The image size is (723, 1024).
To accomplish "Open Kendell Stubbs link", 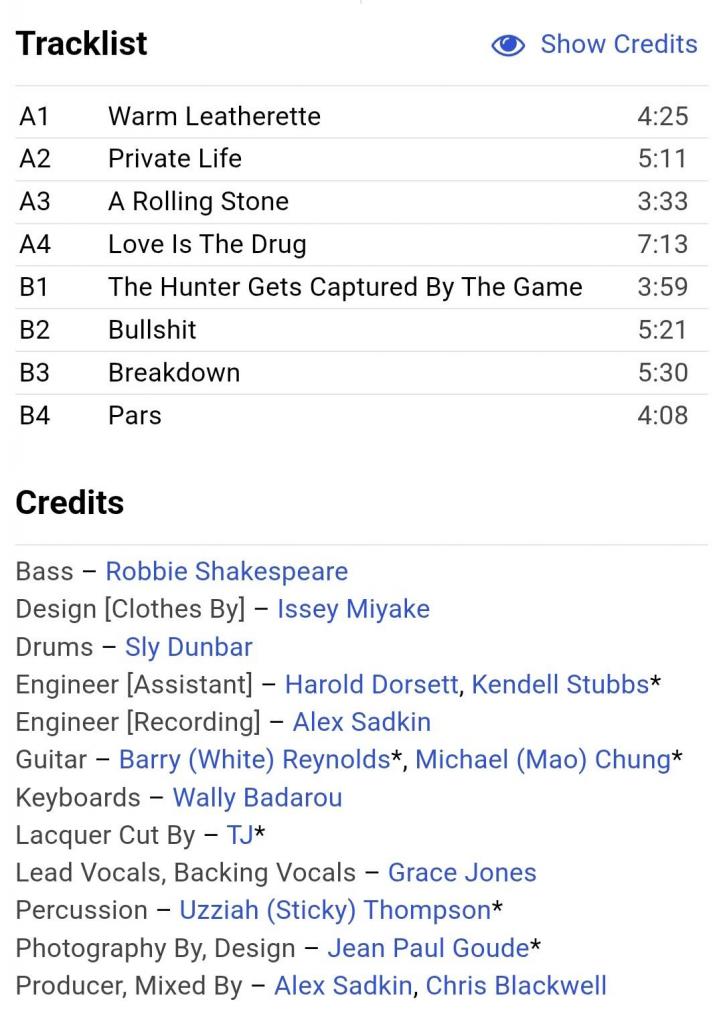I will 560,685.
